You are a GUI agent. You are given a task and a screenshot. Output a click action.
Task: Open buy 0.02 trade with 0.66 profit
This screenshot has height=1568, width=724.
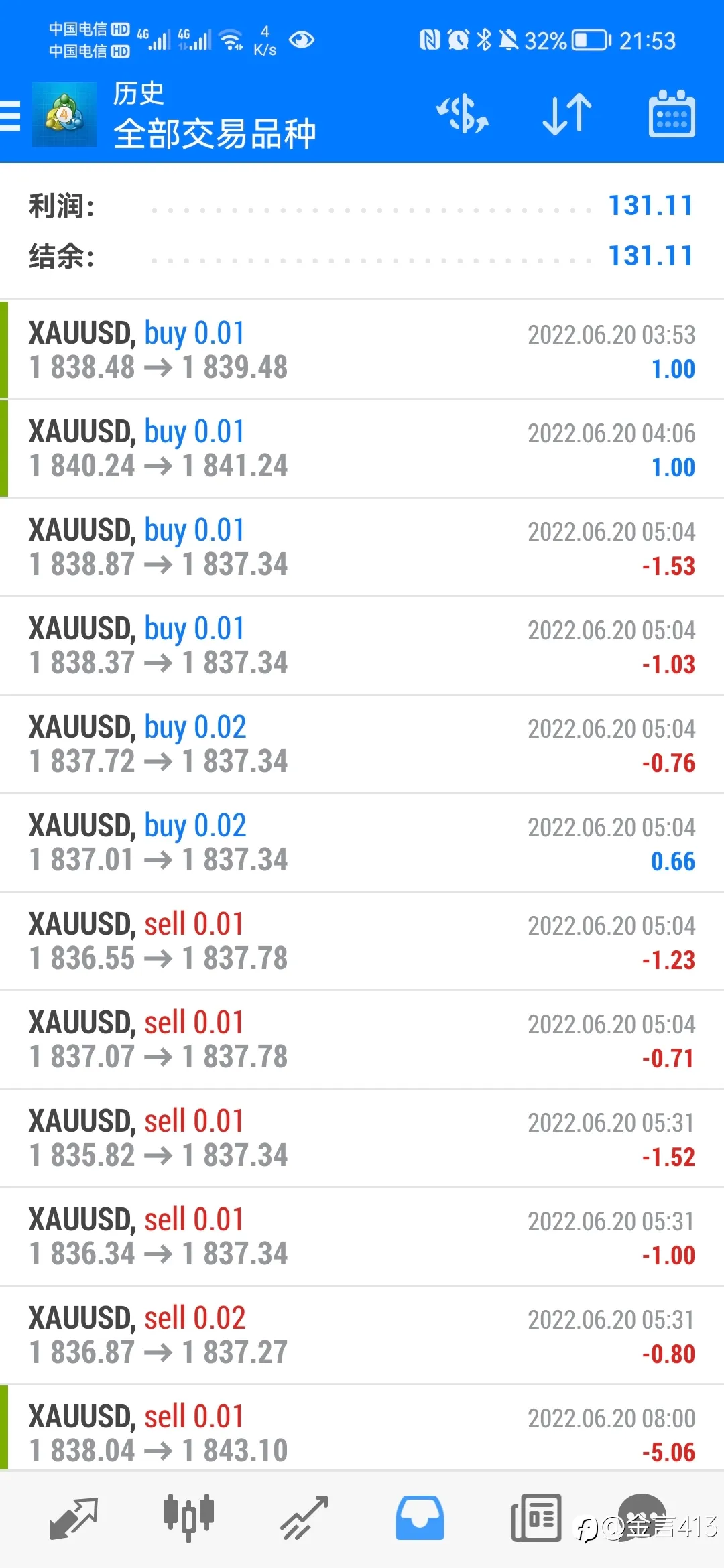(x=362, y=842)
